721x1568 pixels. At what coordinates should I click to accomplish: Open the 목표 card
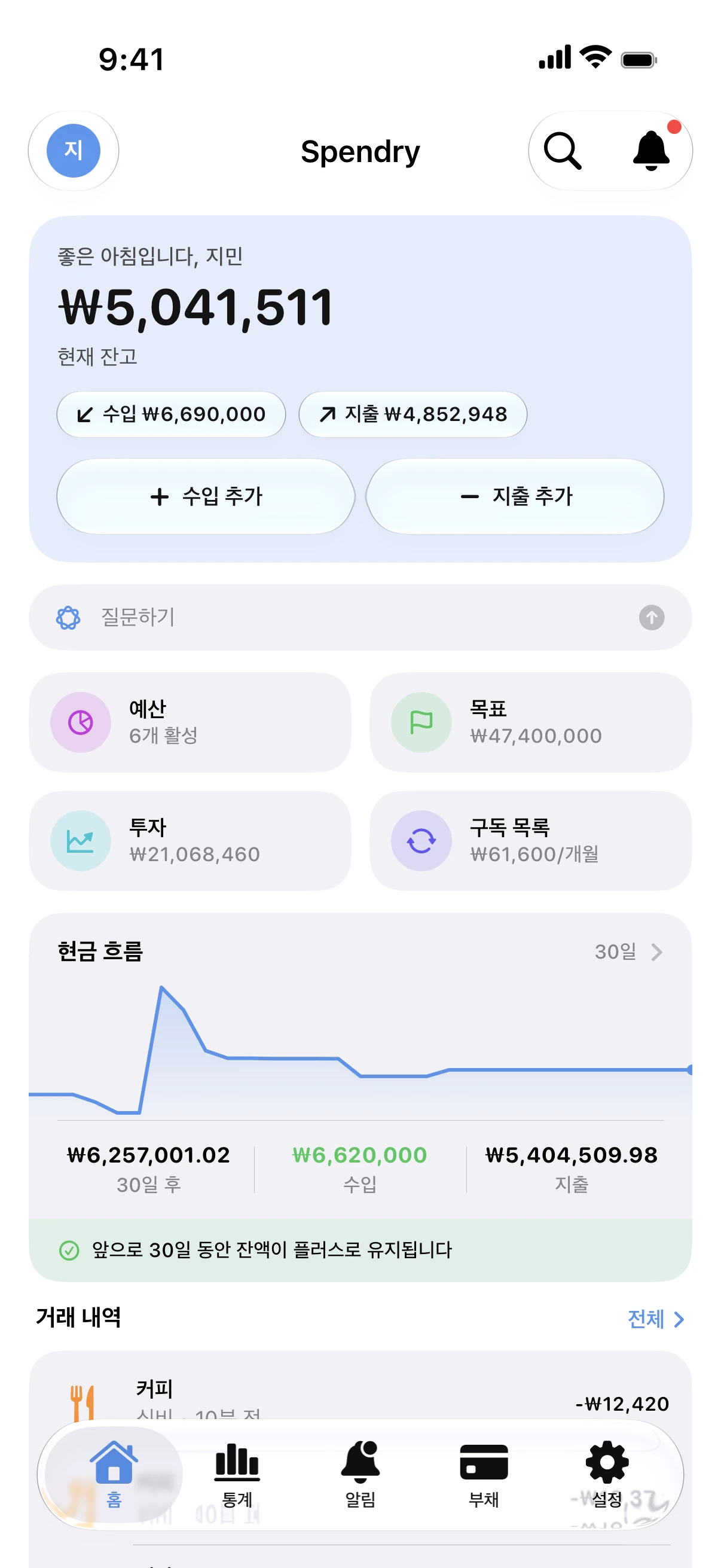pos(530,722)
